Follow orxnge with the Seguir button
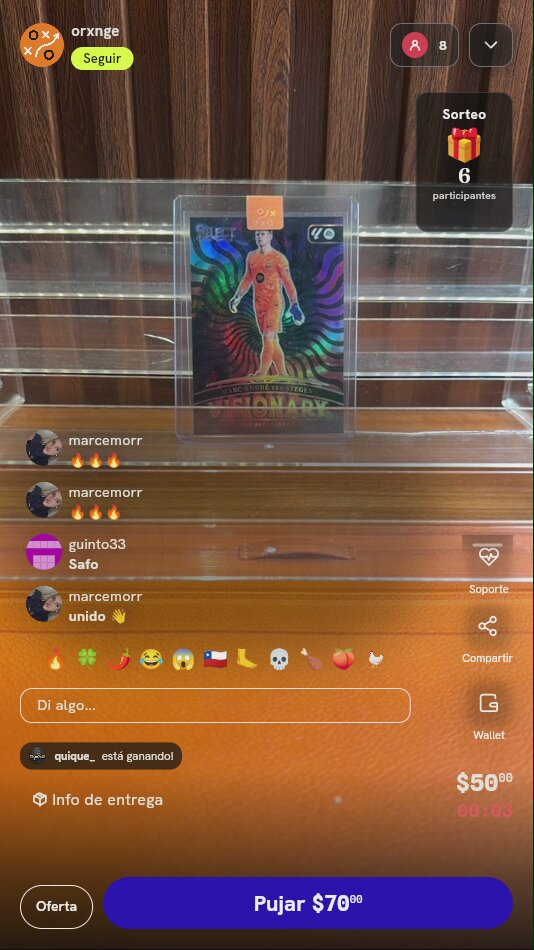 tap(102, 59)
